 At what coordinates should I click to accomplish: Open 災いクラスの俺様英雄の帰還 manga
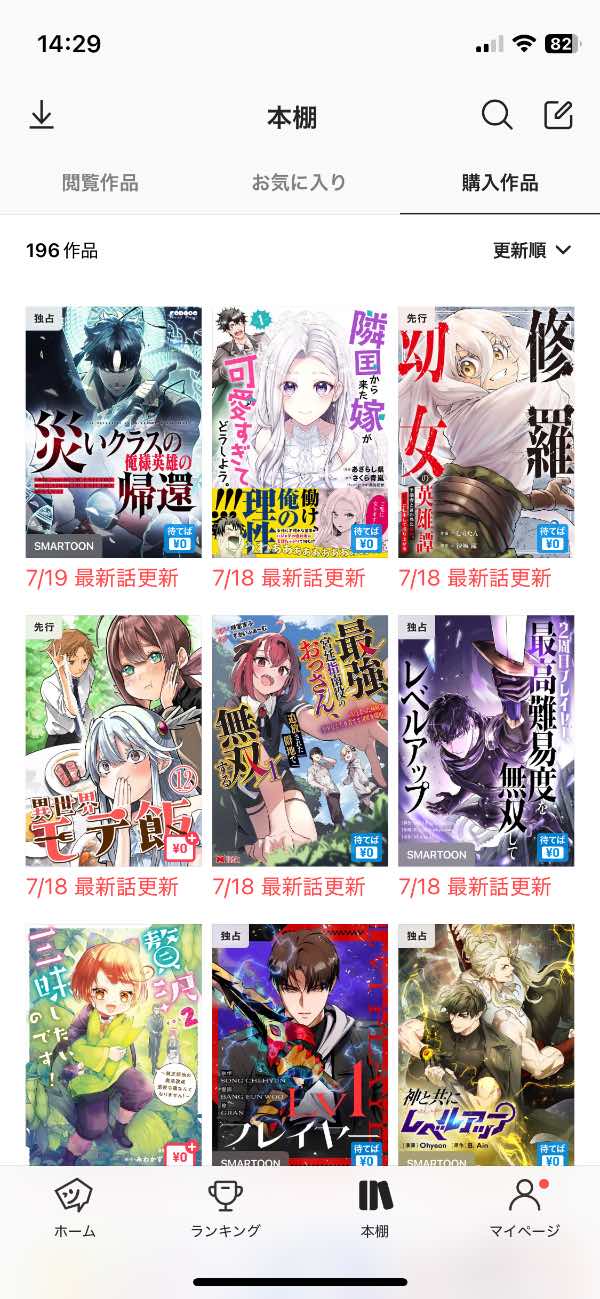(x=113, y=432)
